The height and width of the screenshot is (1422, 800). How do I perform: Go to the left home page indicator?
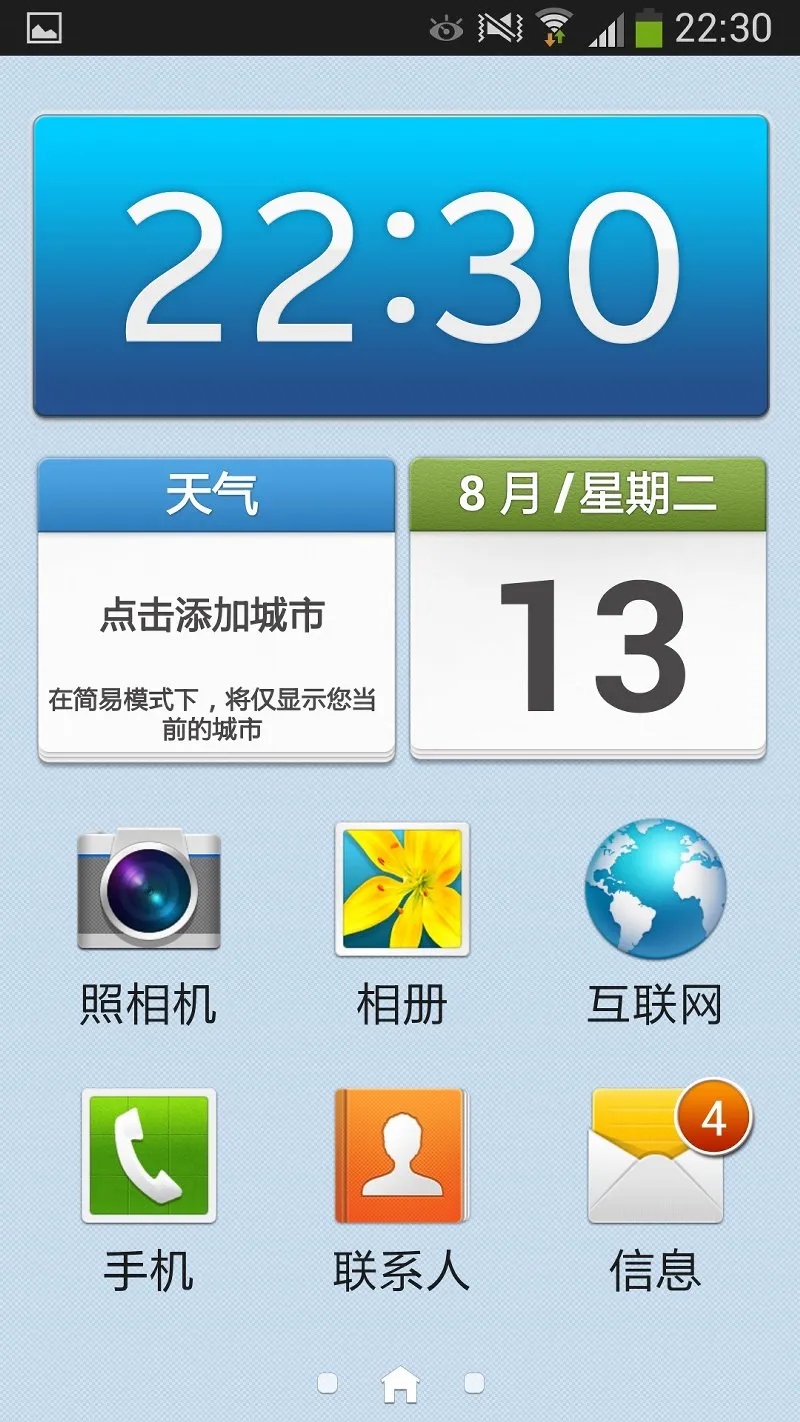[x=327, y=1383]
